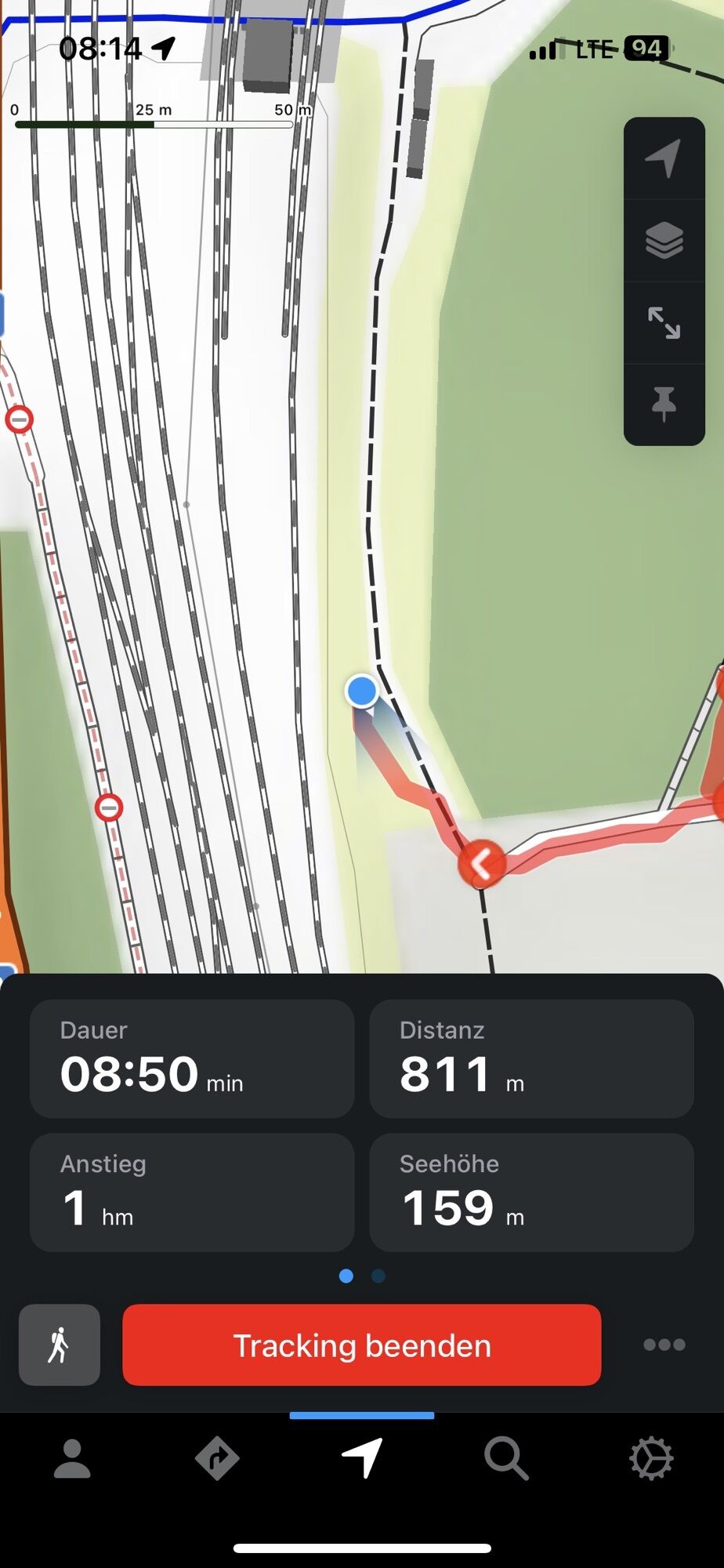The image size is (724, 1568).
Task: Open the map layers selector
Action: click(664, 241)
